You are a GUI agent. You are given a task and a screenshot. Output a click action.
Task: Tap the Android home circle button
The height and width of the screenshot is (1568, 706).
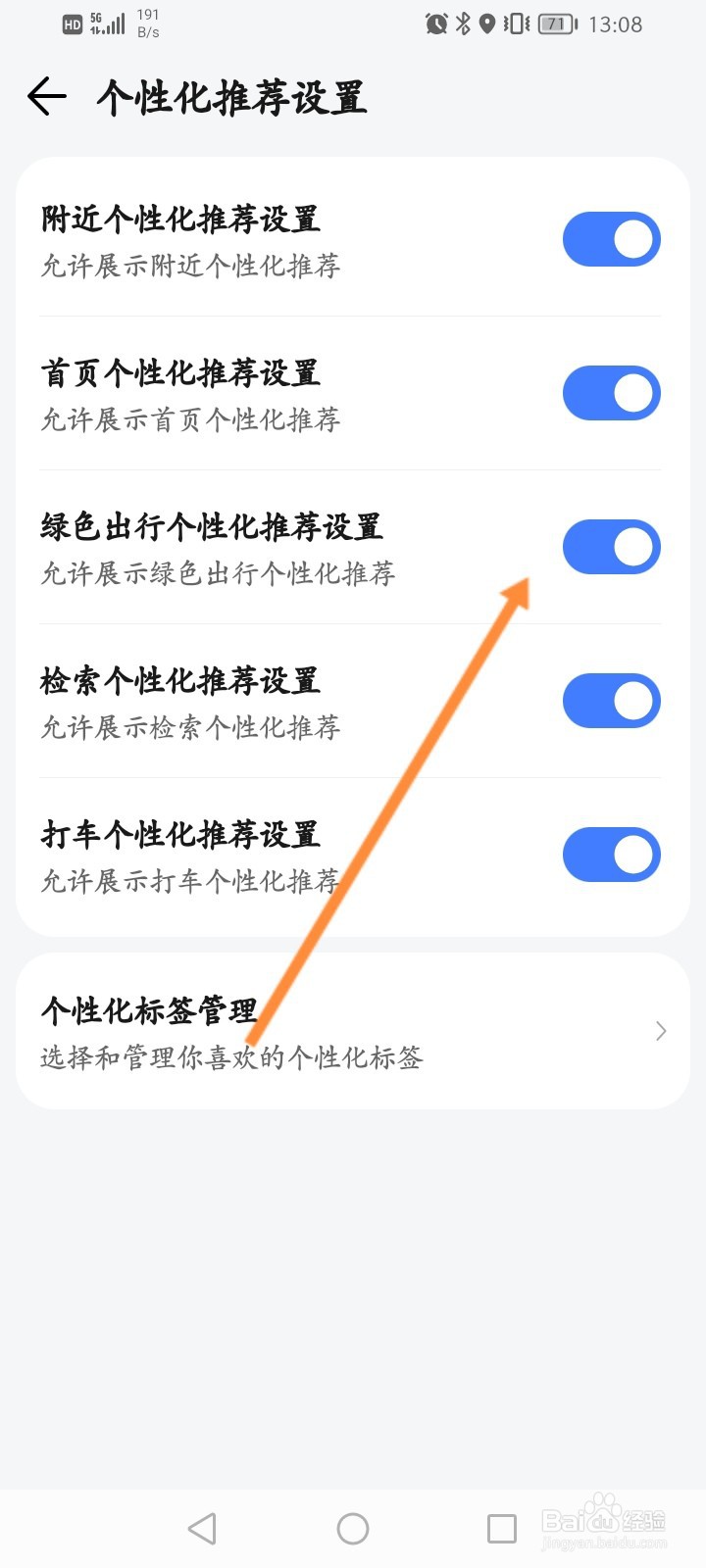(352, 1527)
